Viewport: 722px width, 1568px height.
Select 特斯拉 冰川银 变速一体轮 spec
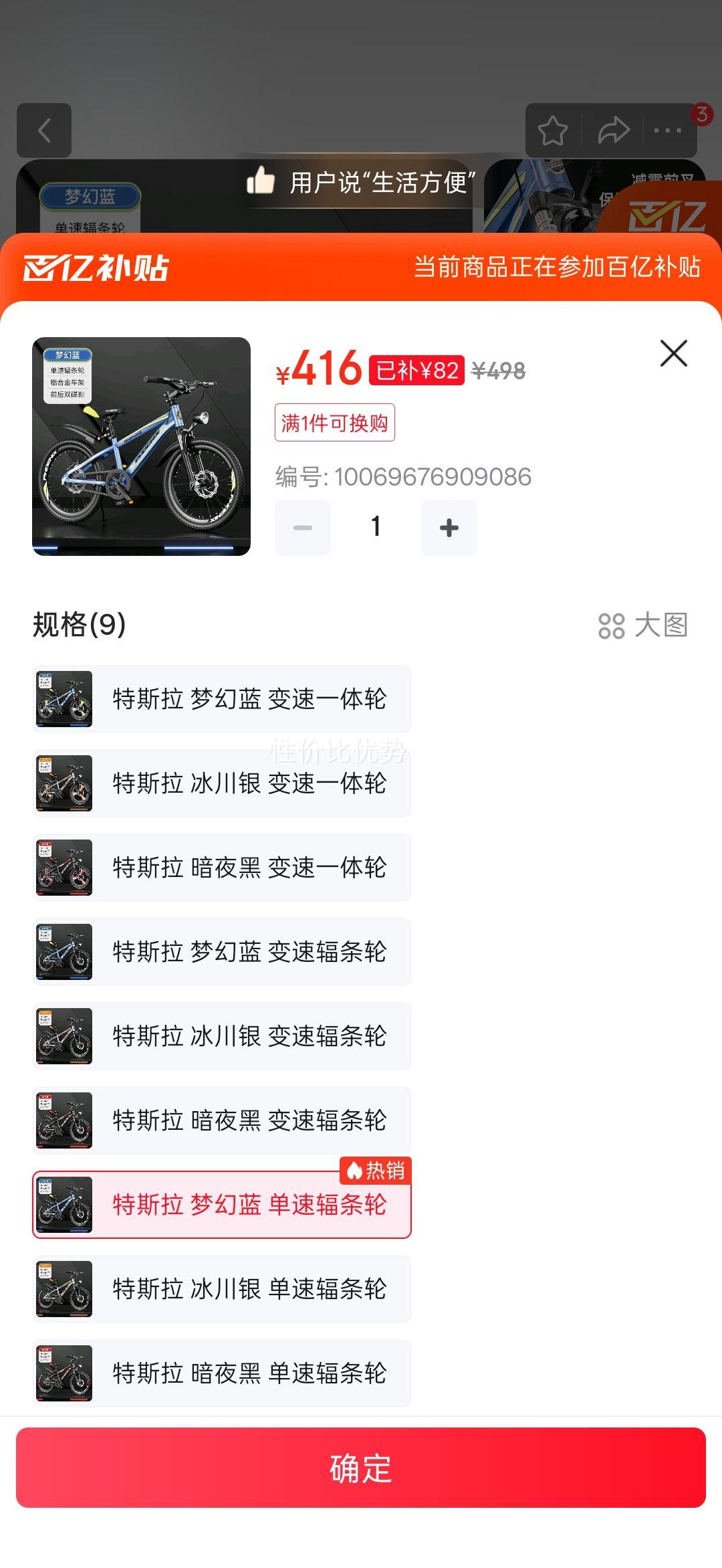click(x=221, y=784)
